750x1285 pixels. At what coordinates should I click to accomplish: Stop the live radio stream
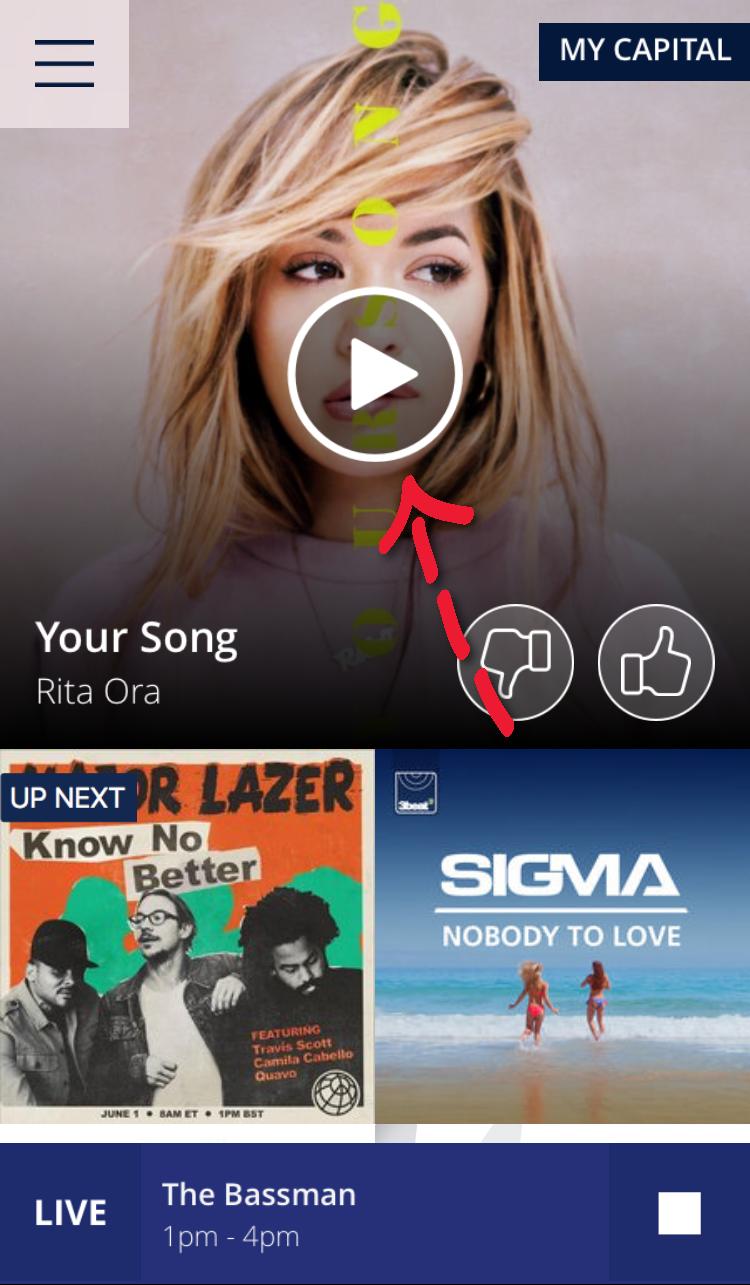coord(679,1214)
